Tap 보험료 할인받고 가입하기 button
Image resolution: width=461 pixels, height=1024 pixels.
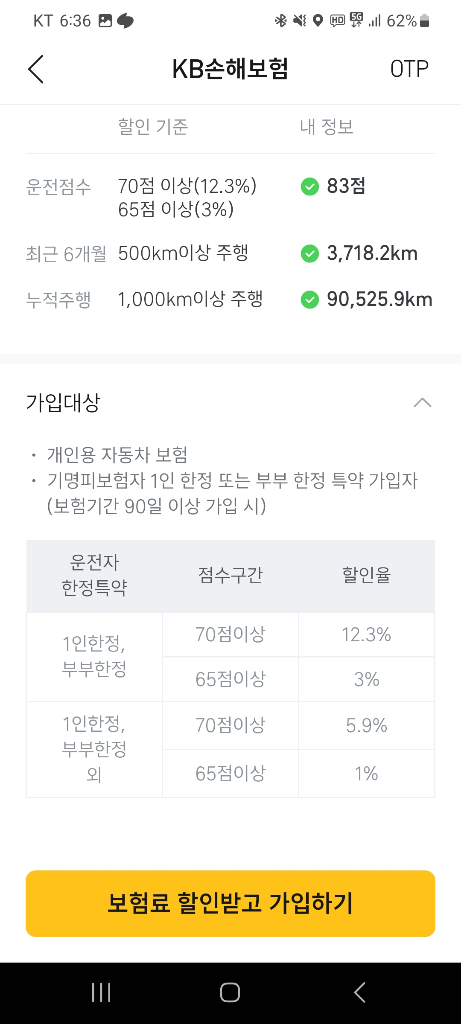click(230, 903)
